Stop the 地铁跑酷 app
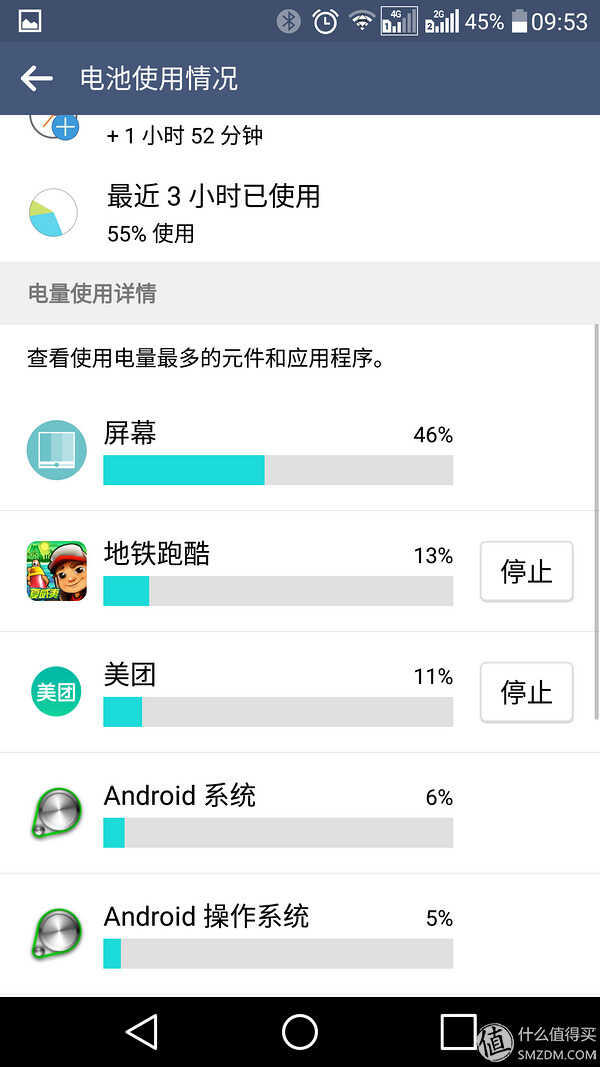The height and width of the screenshot is (1067, 600). point(526,572)
